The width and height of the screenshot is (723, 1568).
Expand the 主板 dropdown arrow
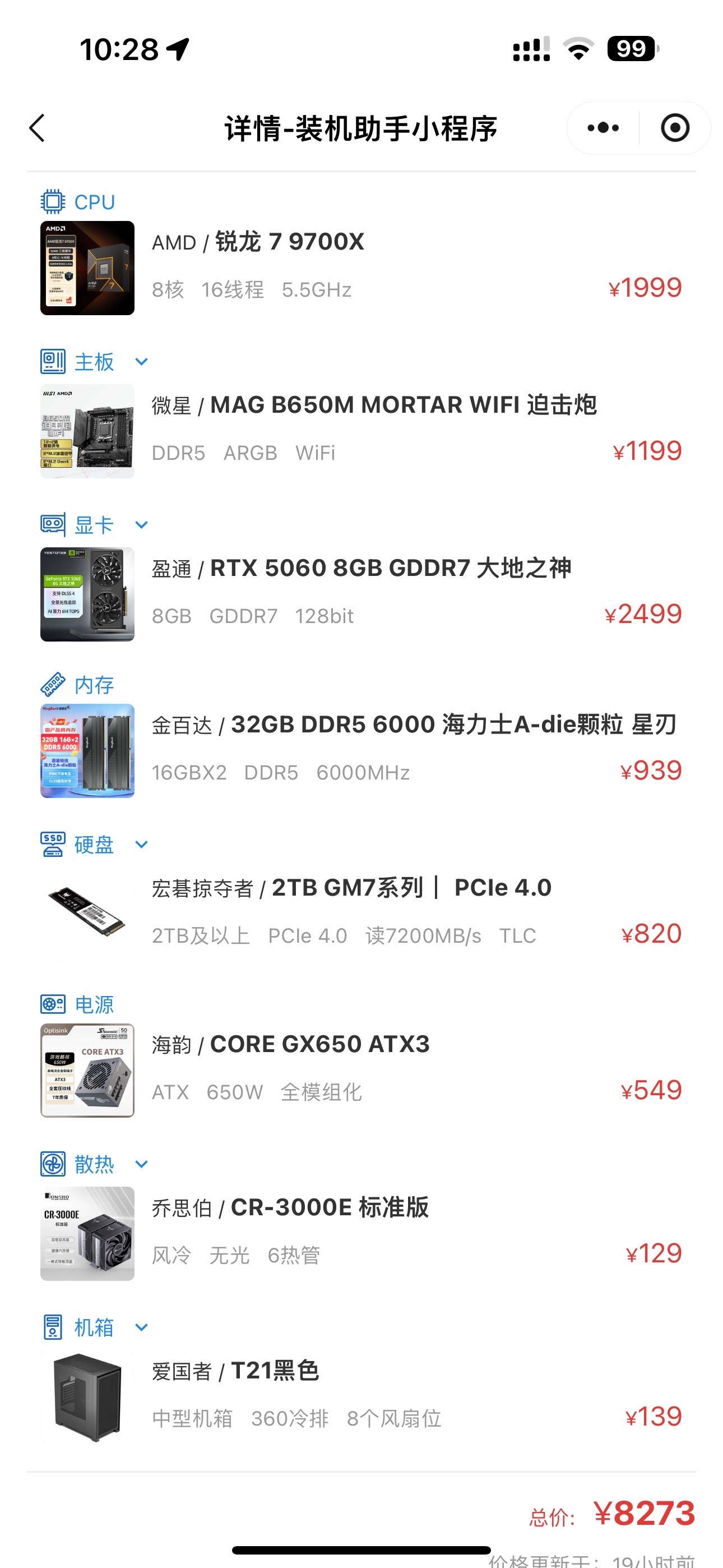coord(141,362)
